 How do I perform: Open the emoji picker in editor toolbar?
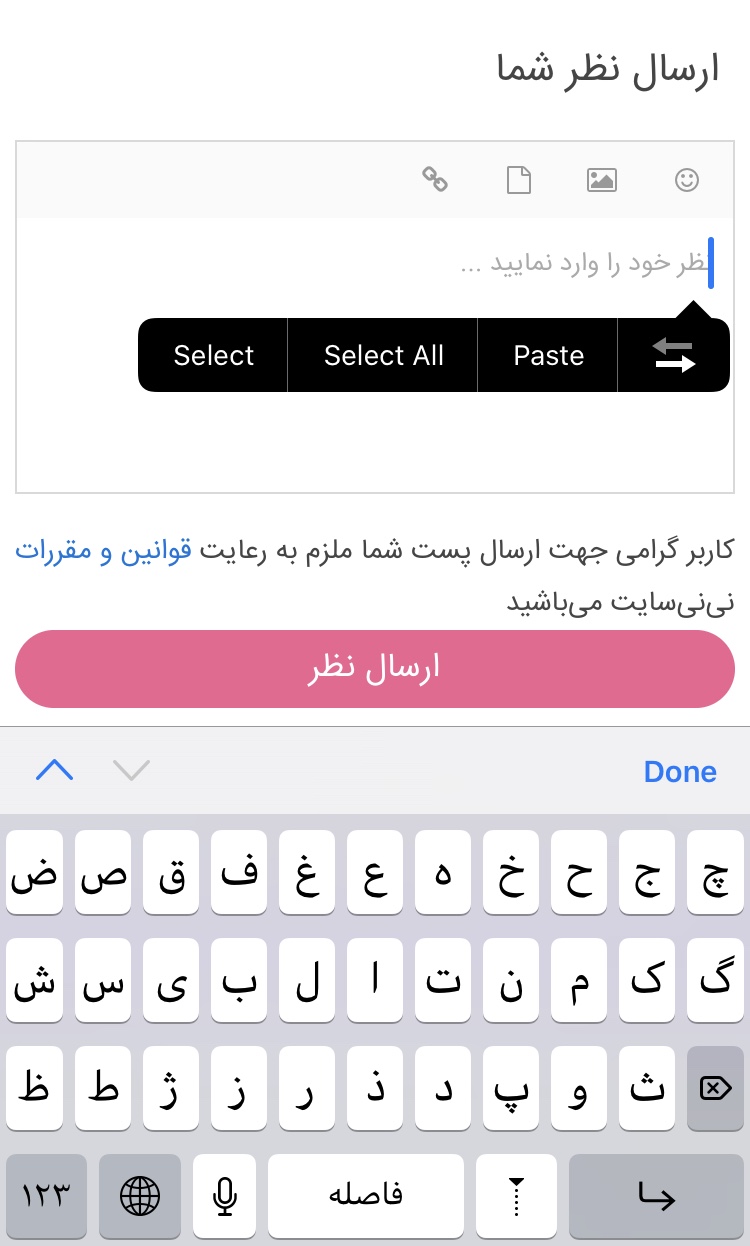tap(687, 180)
